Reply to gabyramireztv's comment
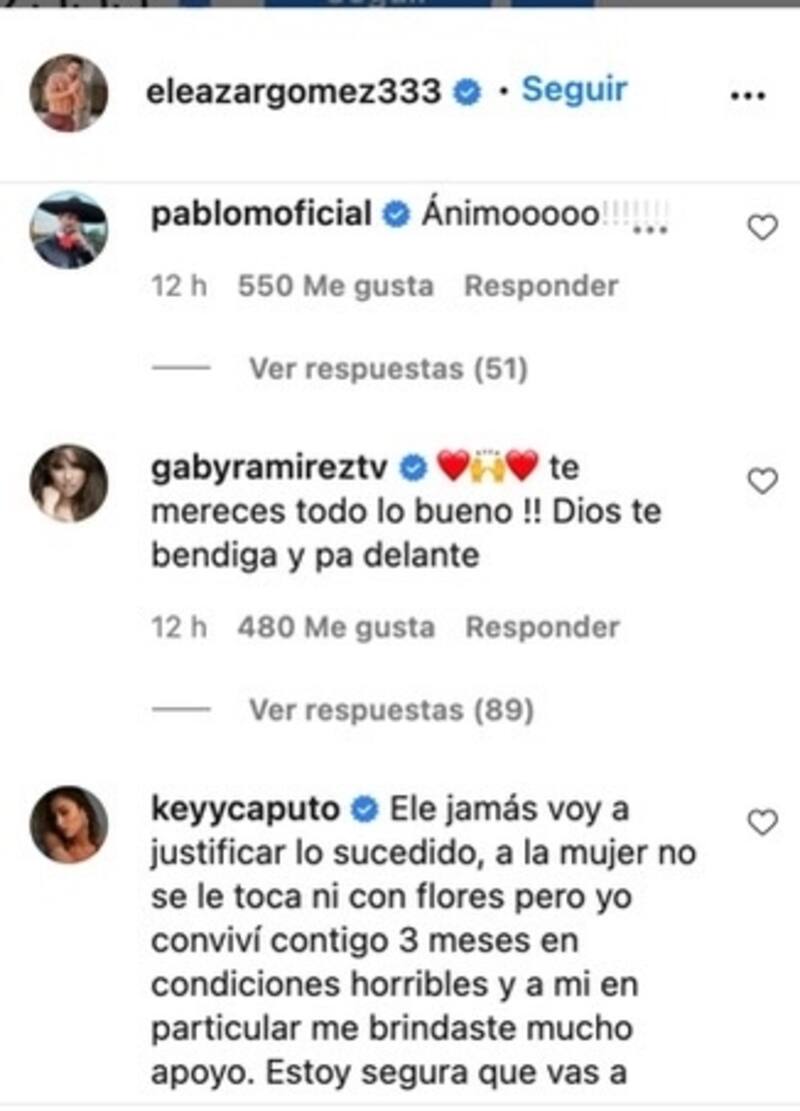The height and width of the screenshot is (1111, 800). [542, 628]
